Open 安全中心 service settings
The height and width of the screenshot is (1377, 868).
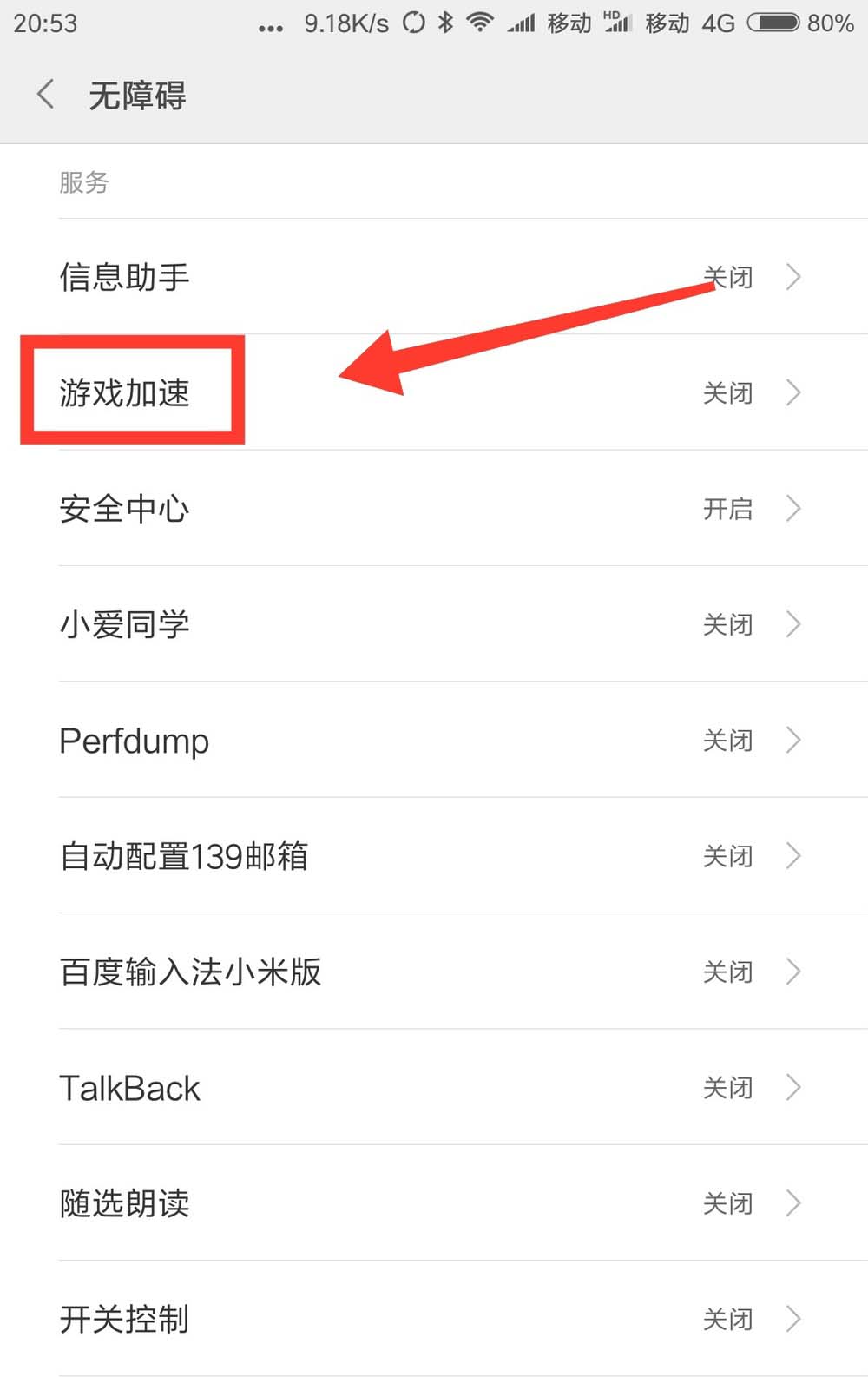pos(434,509)
